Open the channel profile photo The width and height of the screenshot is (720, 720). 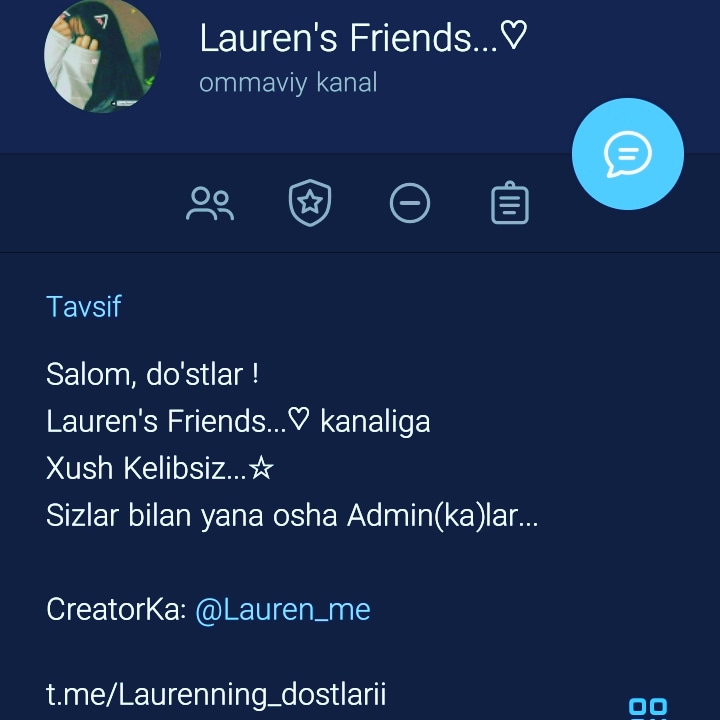click(103, 54)
